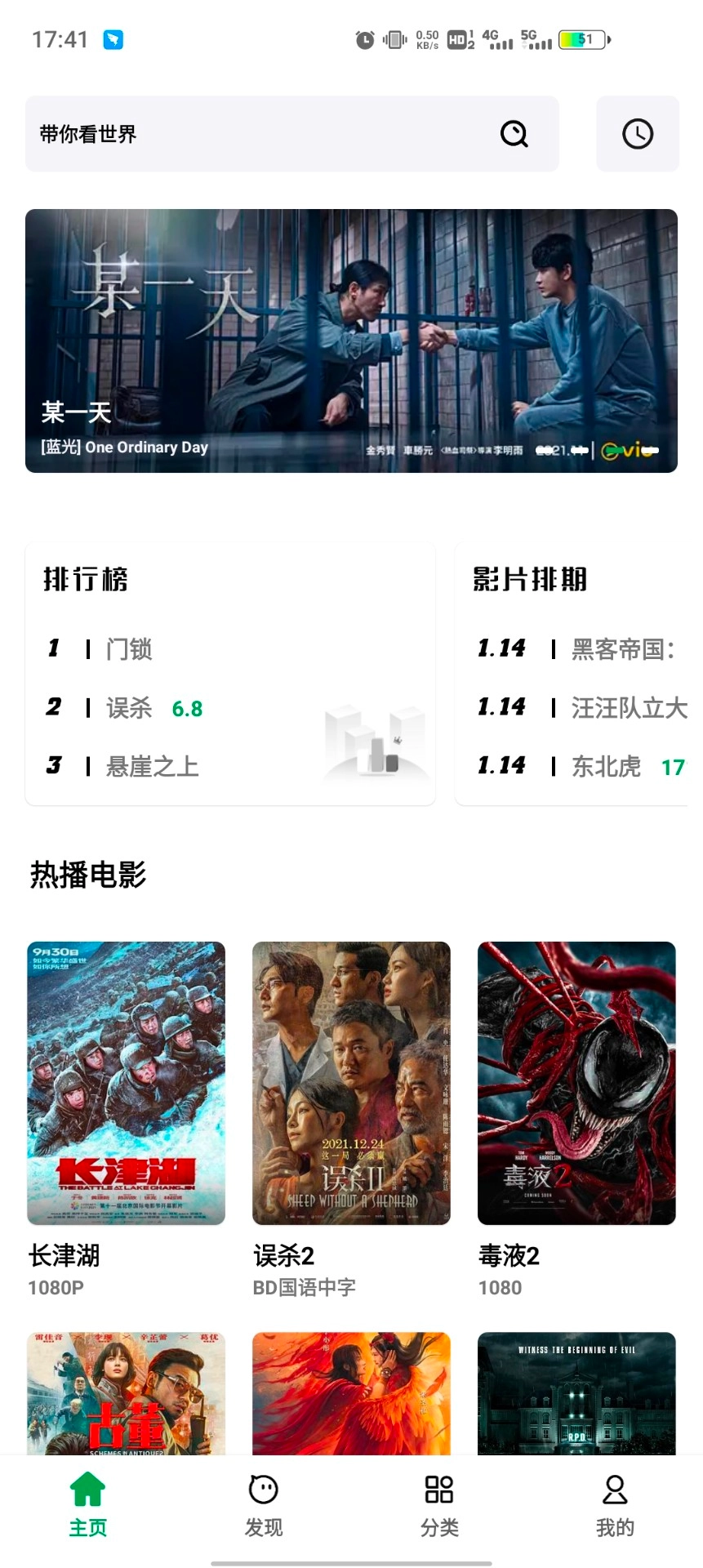Open viewing history via clock icon
This screenshot has height=1568, width=703.
pyautogui.click(x=638, y=133)
